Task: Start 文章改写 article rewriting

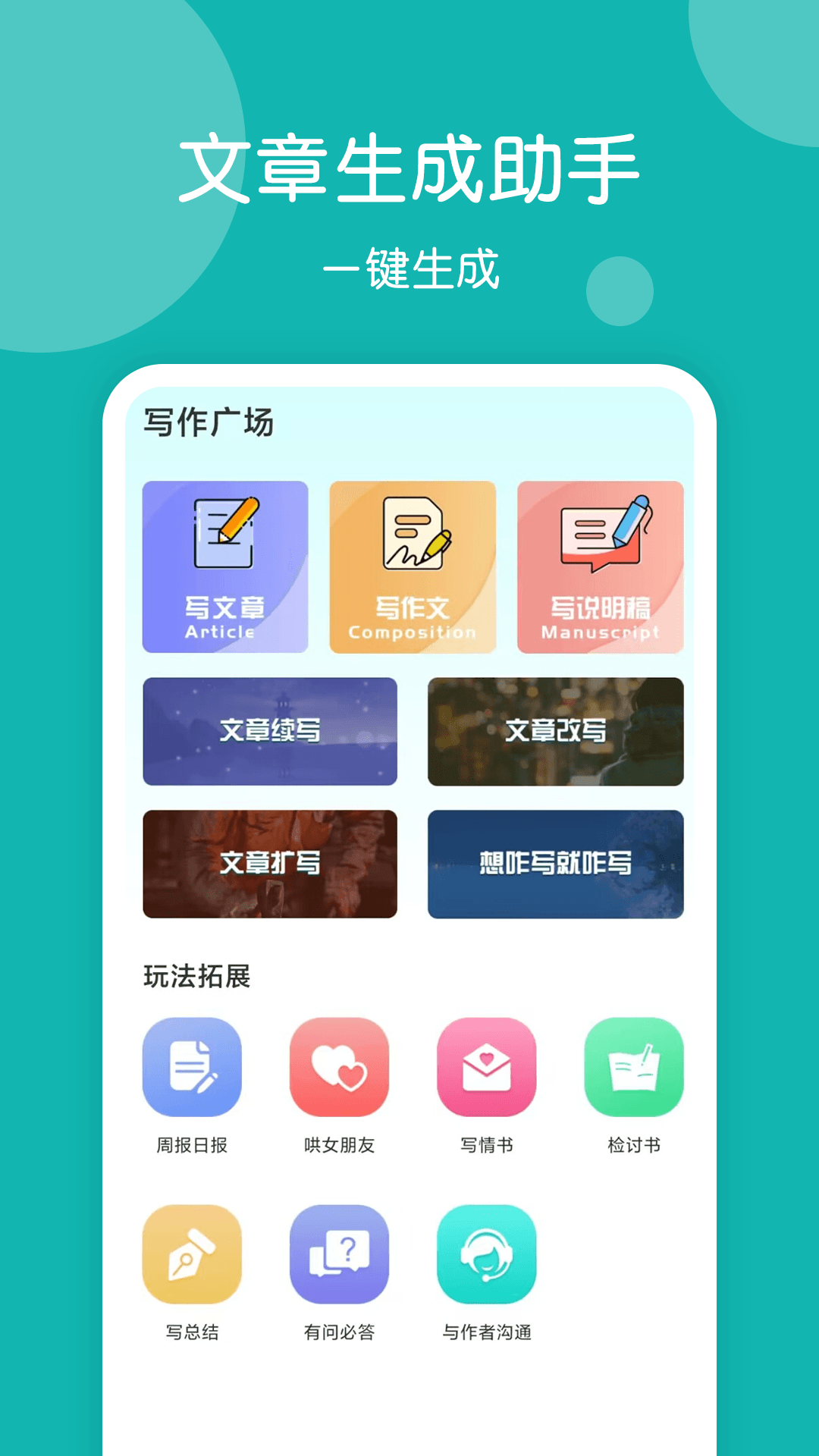Action: tap(556, 730)
